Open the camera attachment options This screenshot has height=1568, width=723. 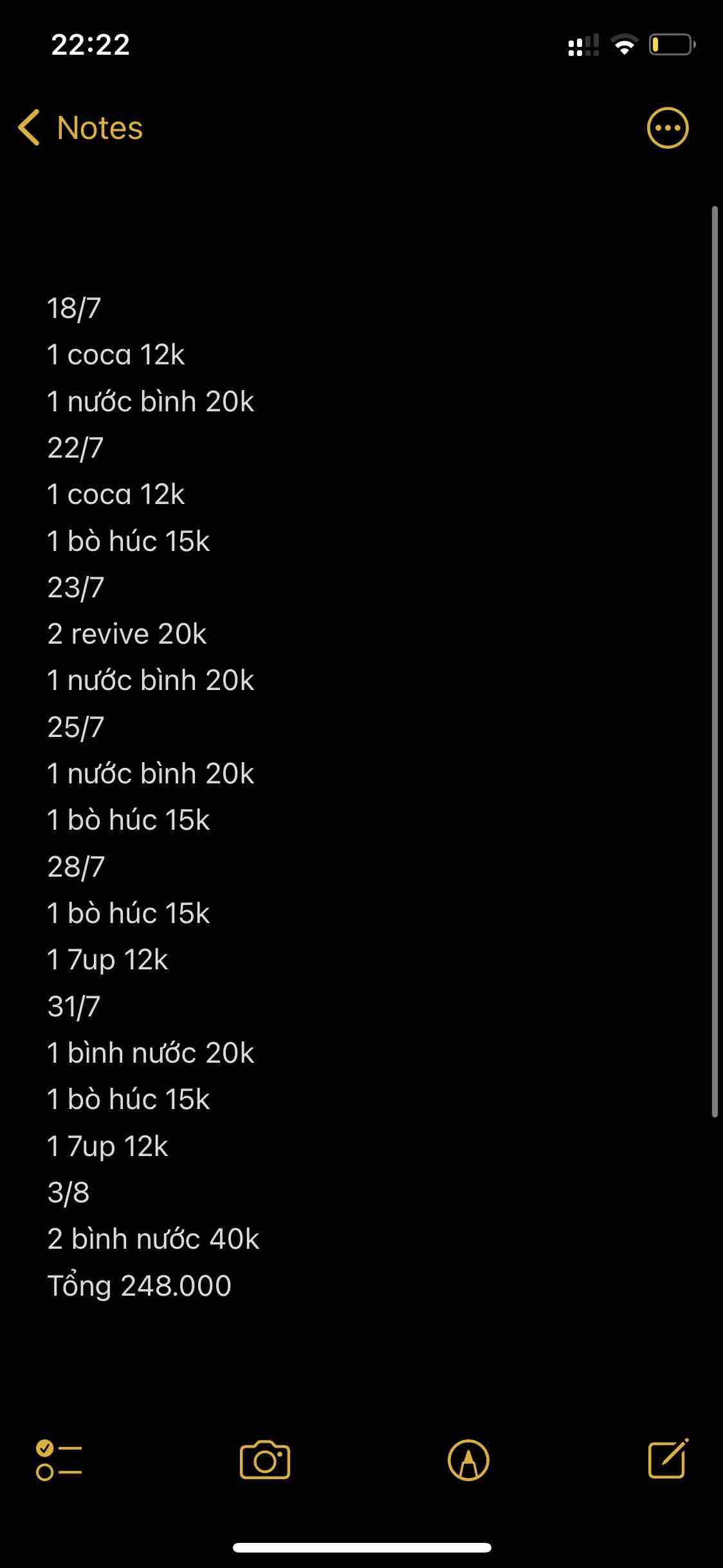click(264, 1460)
